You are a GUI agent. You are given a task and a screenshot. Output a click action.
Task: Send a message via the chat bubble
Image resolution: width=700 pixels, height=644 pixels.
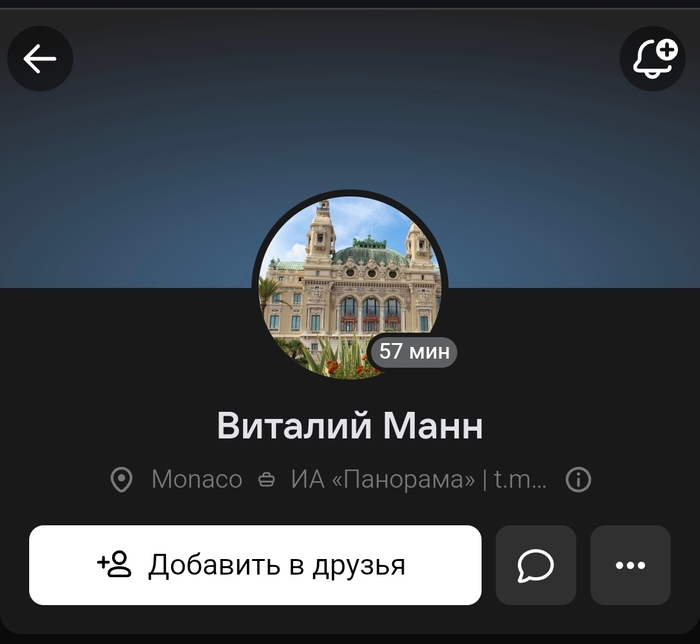[x=536, y=565]
